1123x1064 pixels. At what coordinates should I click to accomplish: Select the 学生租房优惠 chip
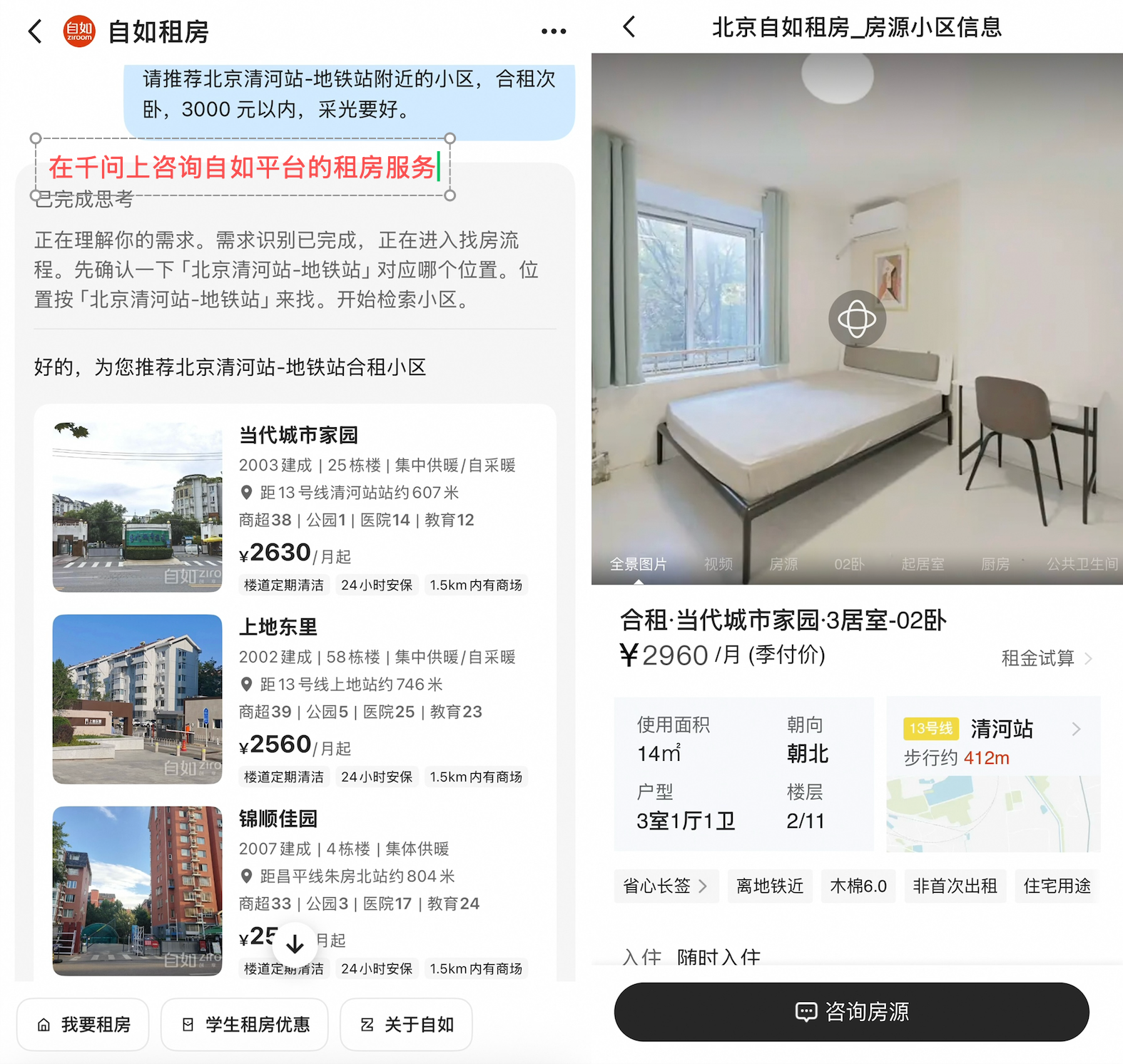tap(245, 1025)
